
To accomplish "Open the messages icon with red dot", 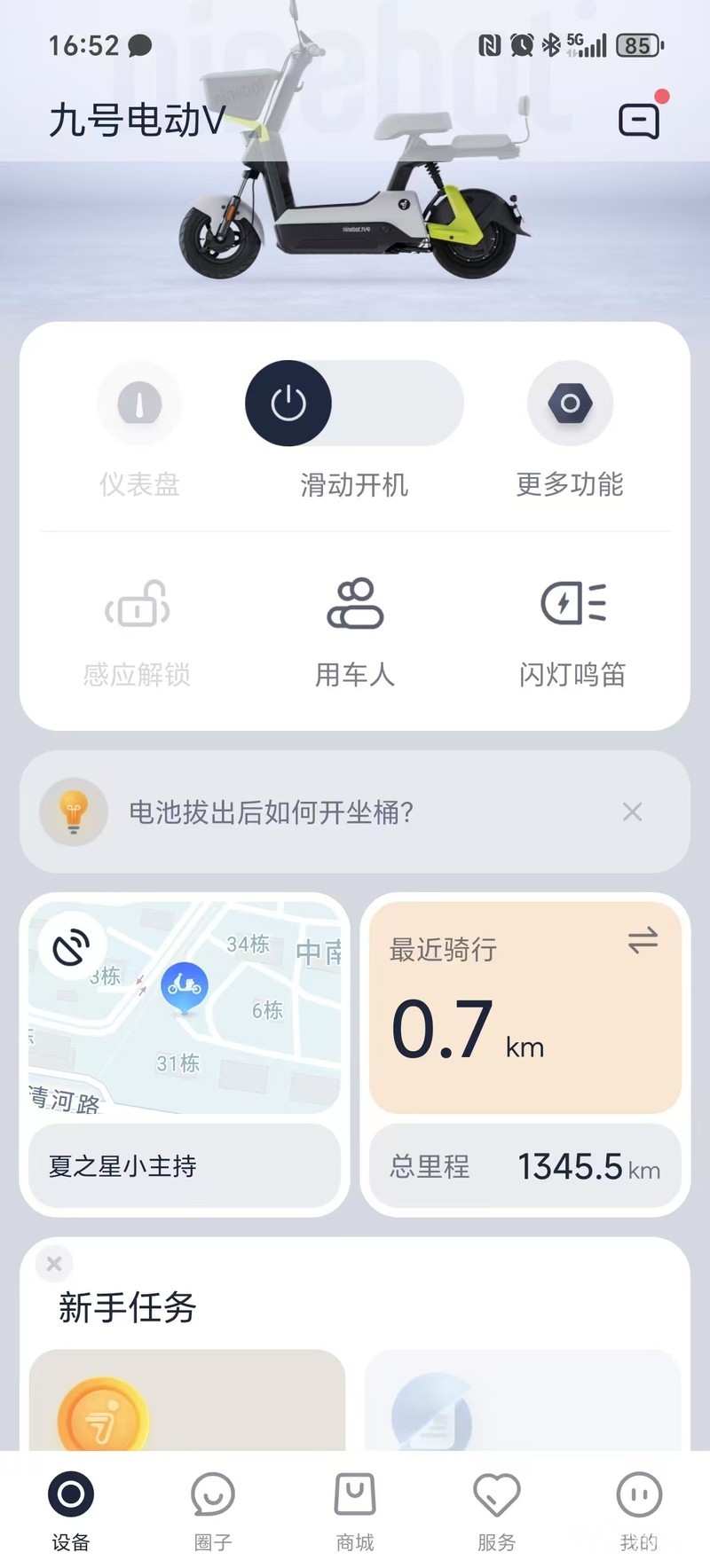I will point(639,120).
